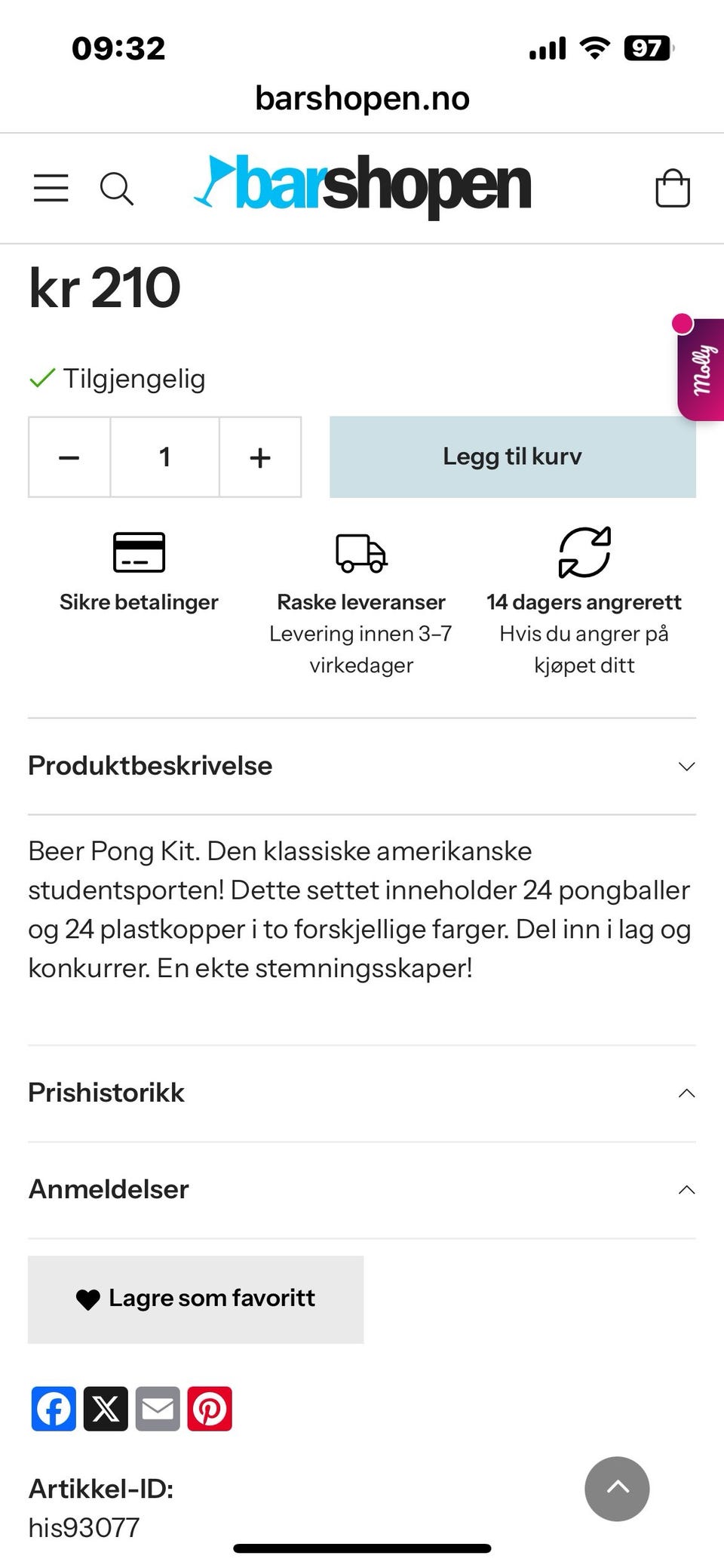Share the product on Facebook
The height and width of the screenshot is (1568, 724).
pos(54,1409)
